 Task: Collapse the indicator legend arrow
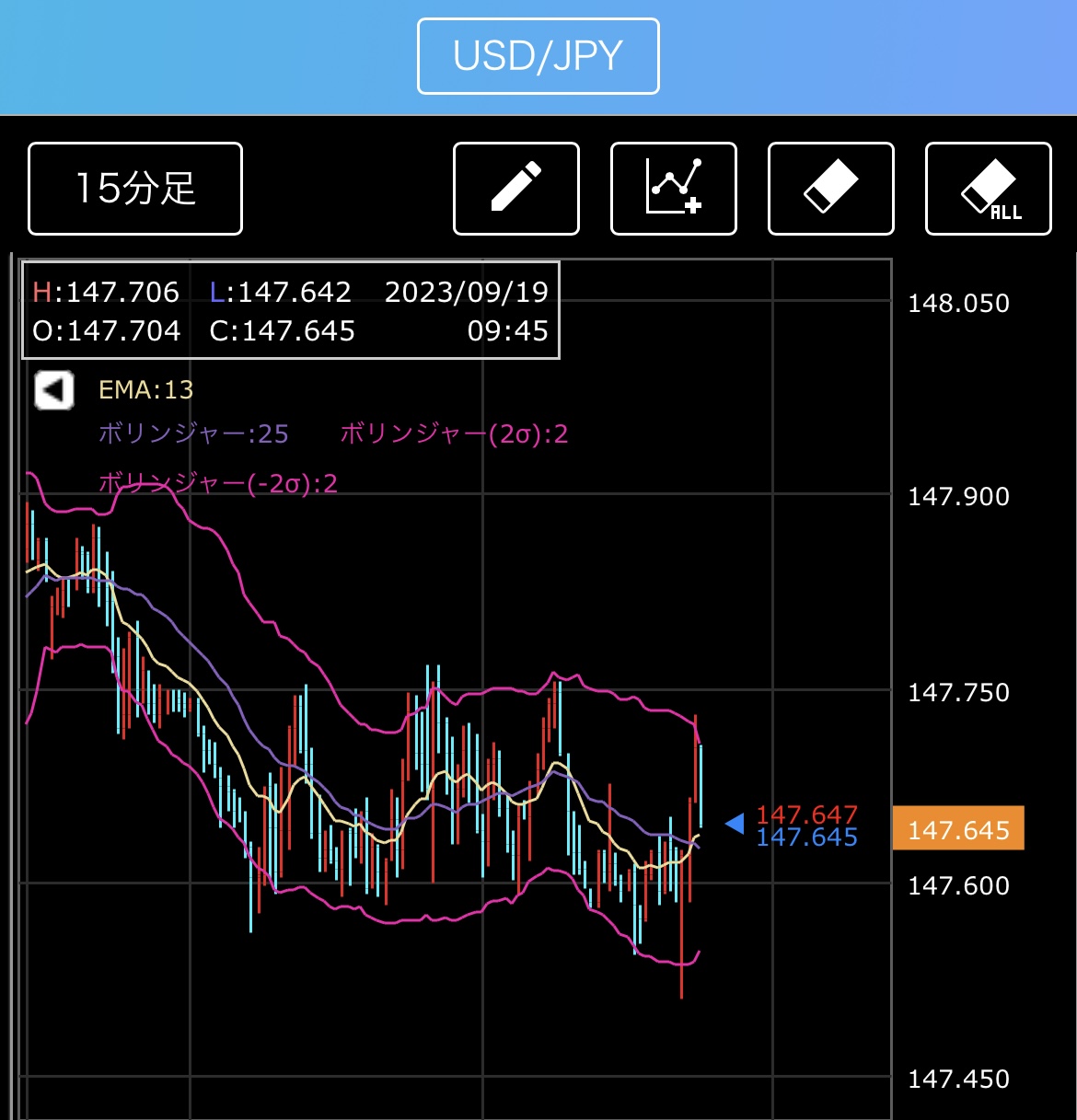pos(54,390)
